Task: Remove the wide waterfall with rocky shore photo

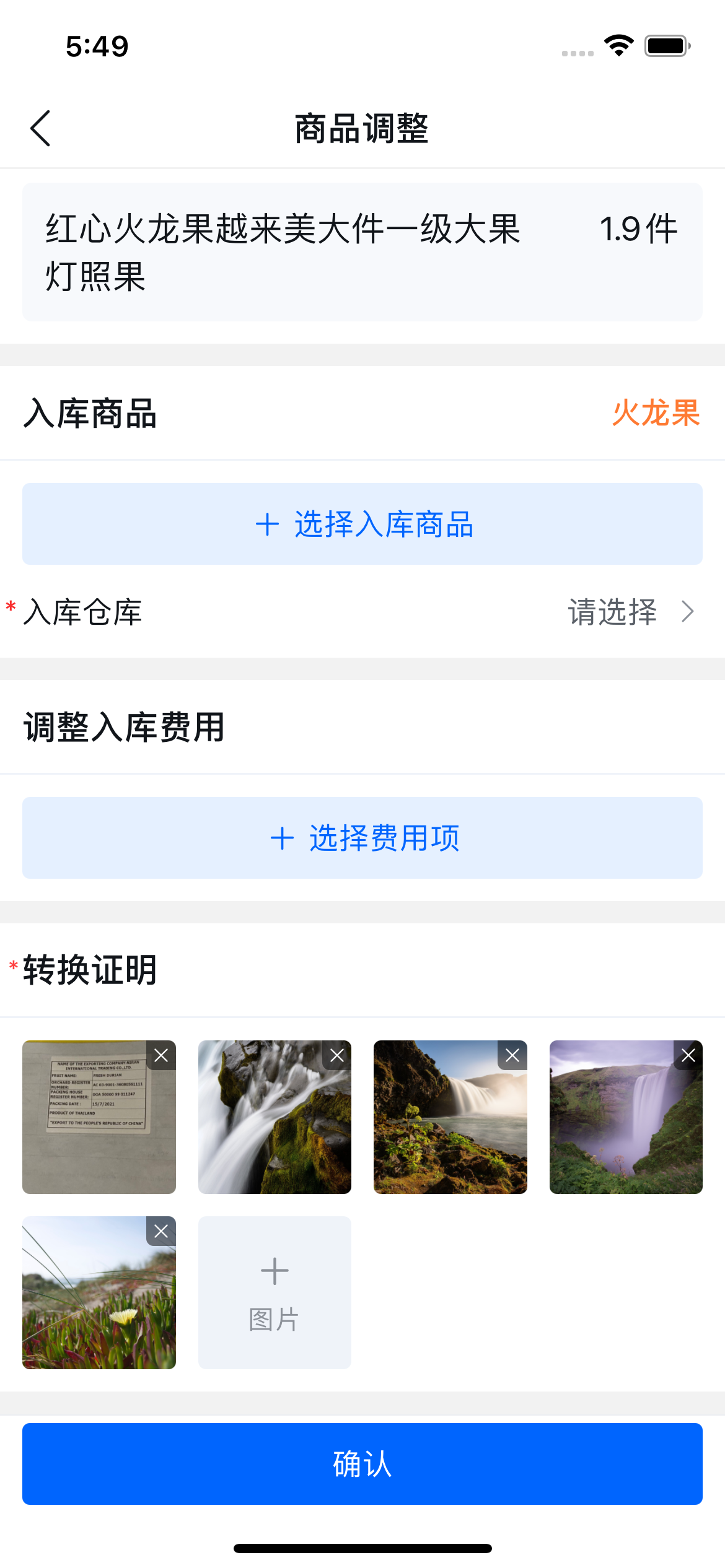Action: point(512,1056)
